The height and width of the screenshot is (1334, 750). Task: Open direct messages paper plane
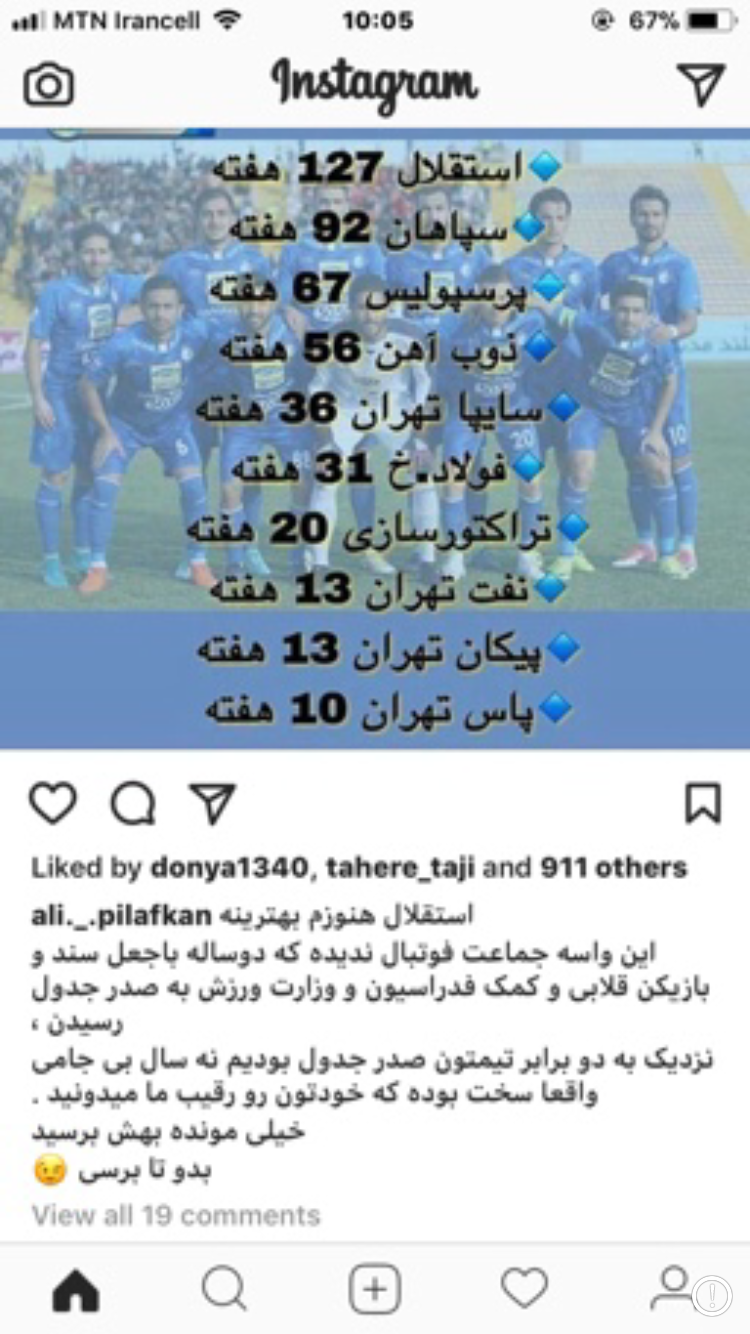701,85
